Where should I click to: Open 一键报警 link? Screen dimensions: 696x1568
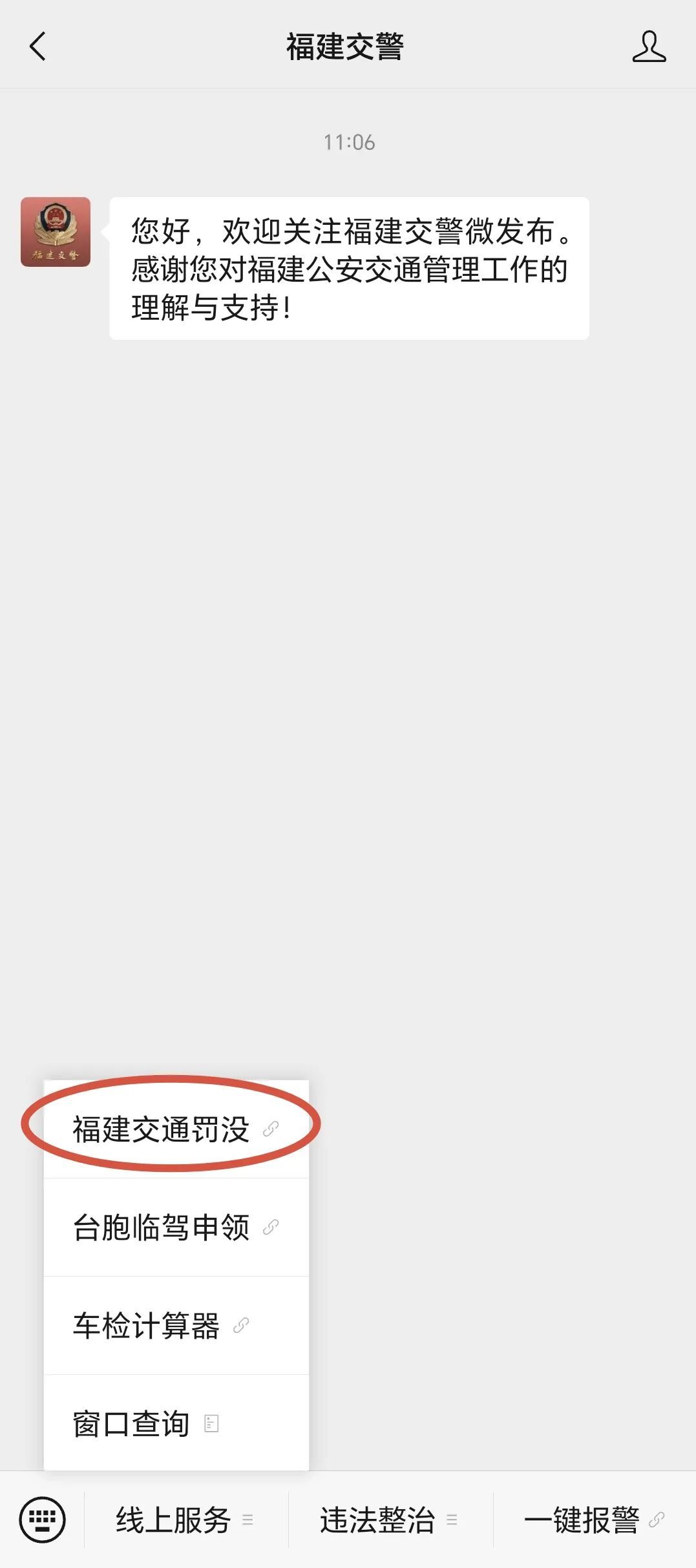tap(594, 1520)
